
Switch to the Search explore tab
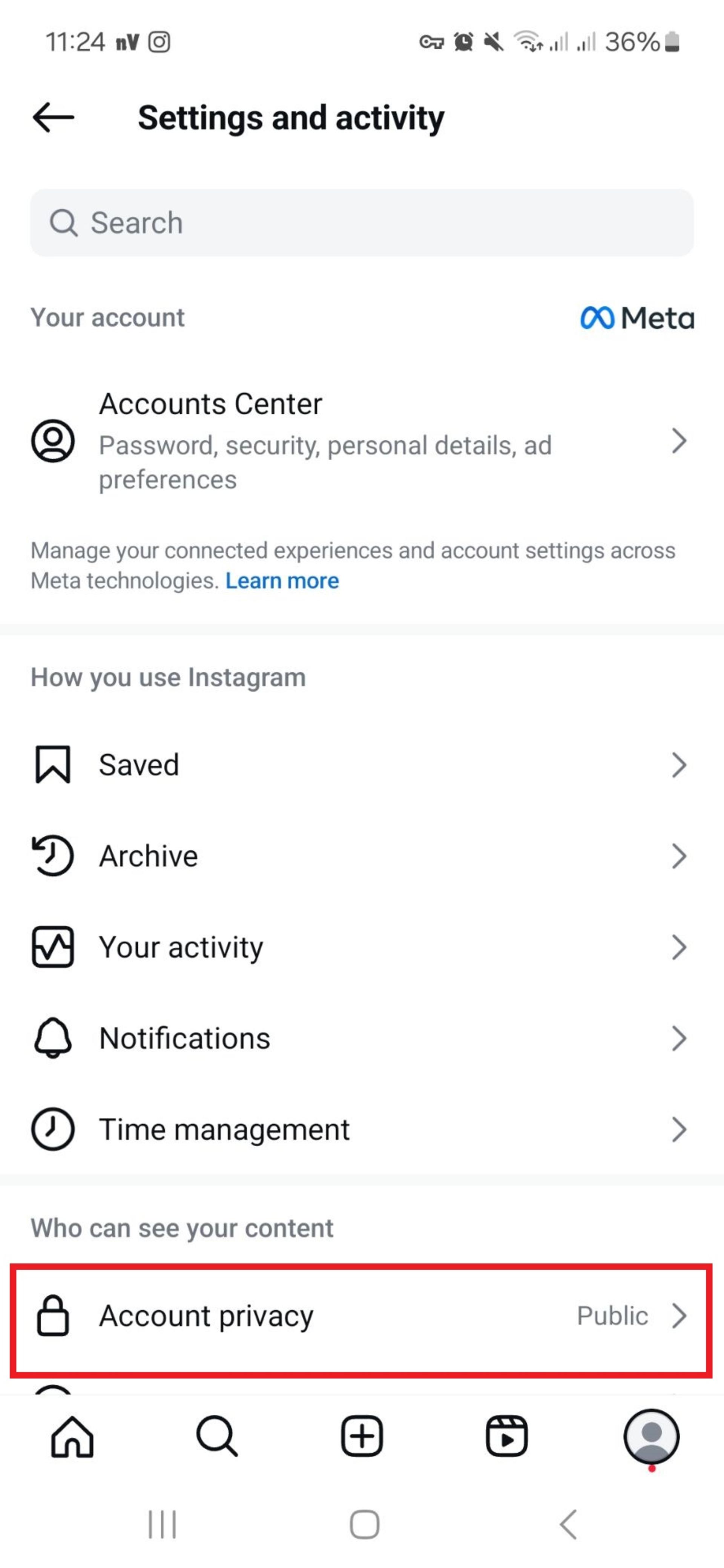click(217, 1436)
